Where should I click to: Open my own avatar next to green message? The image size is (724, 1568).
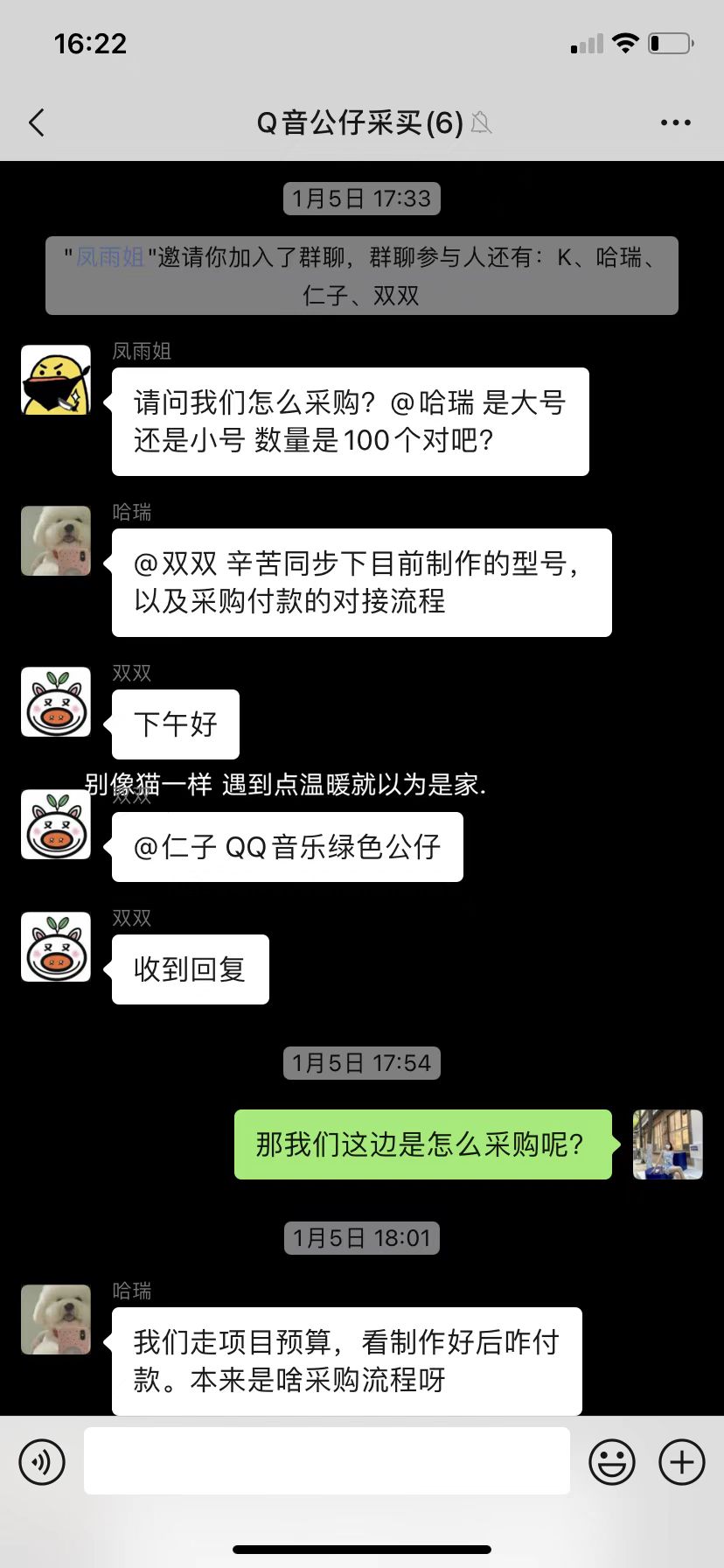[667, 1144]
